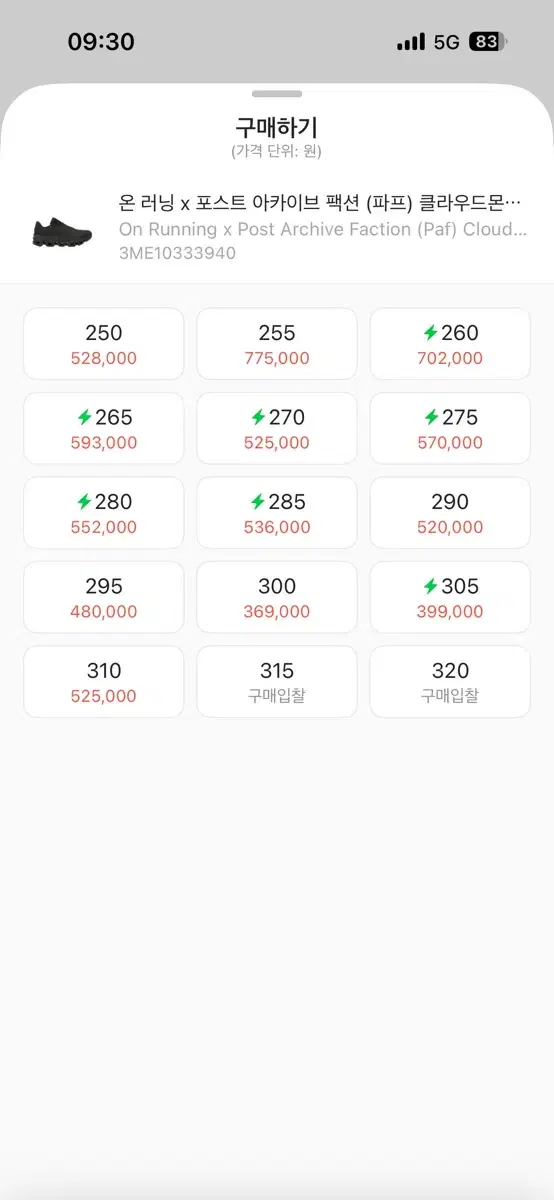Select size 290 for 520,000
This screenshot has height=1200, width=554.
[x=450, y=513]
